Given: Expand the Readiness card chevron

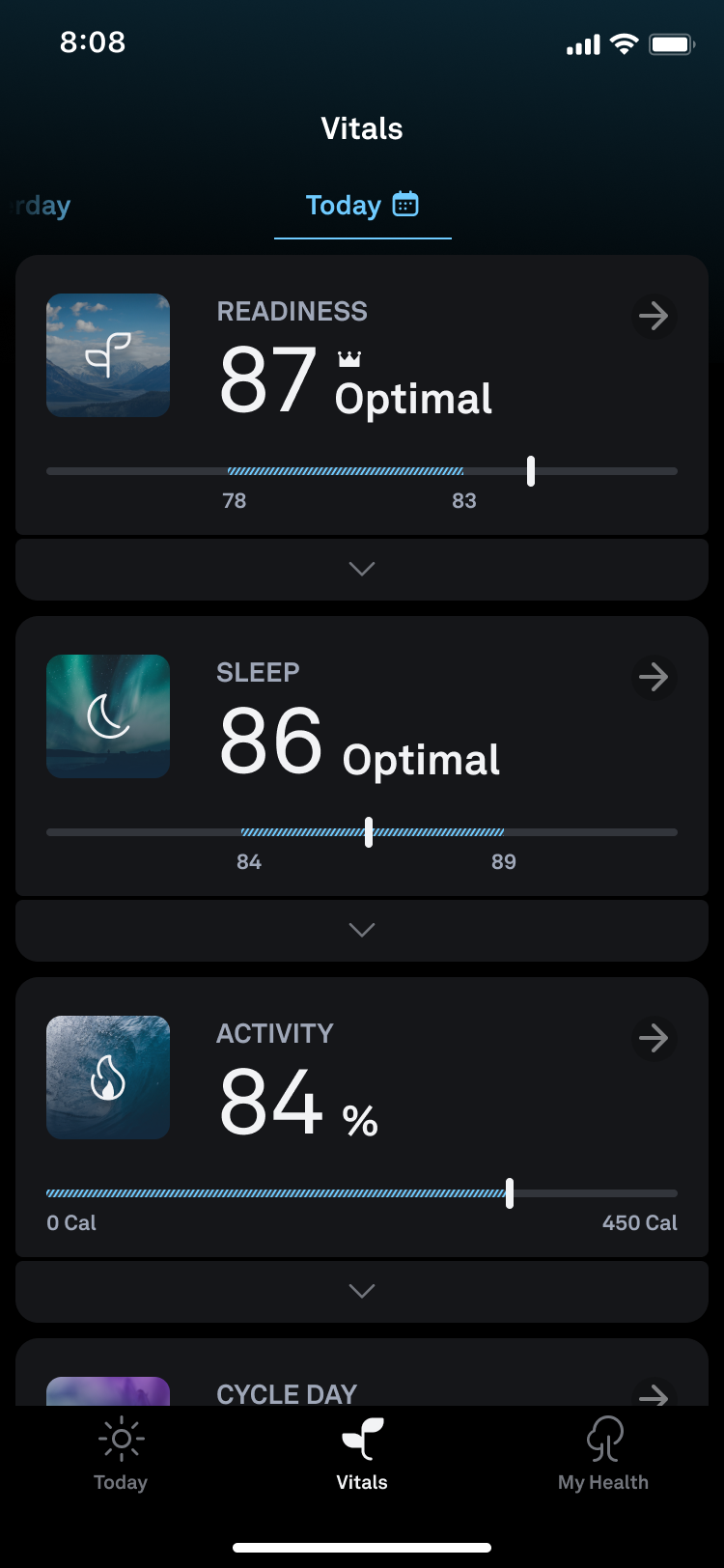Looking at the screenshot, I should (x=362, y=569).
